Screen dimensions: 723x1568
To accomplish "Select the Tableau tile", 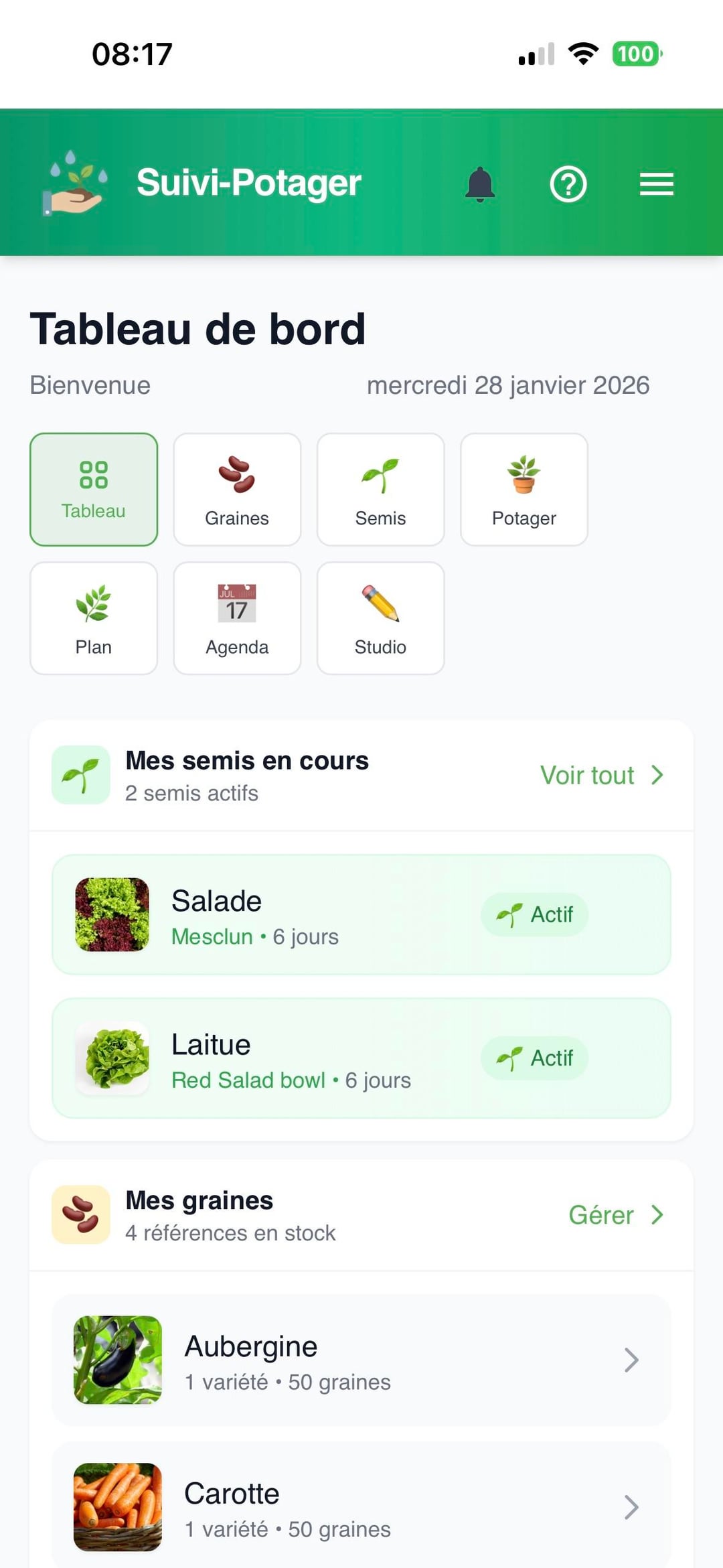I will click(94, 490).
